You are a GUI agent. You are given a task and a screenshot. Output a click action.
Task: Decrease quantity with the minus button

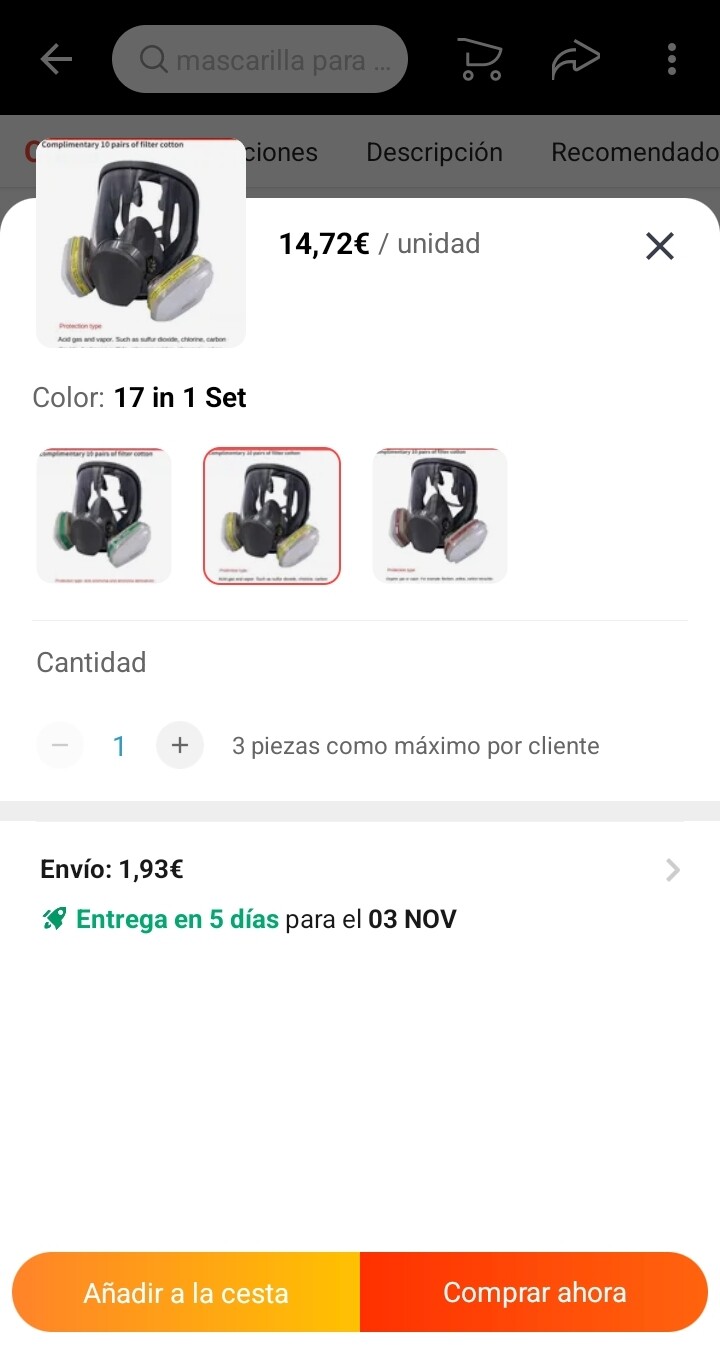point(60,746)
